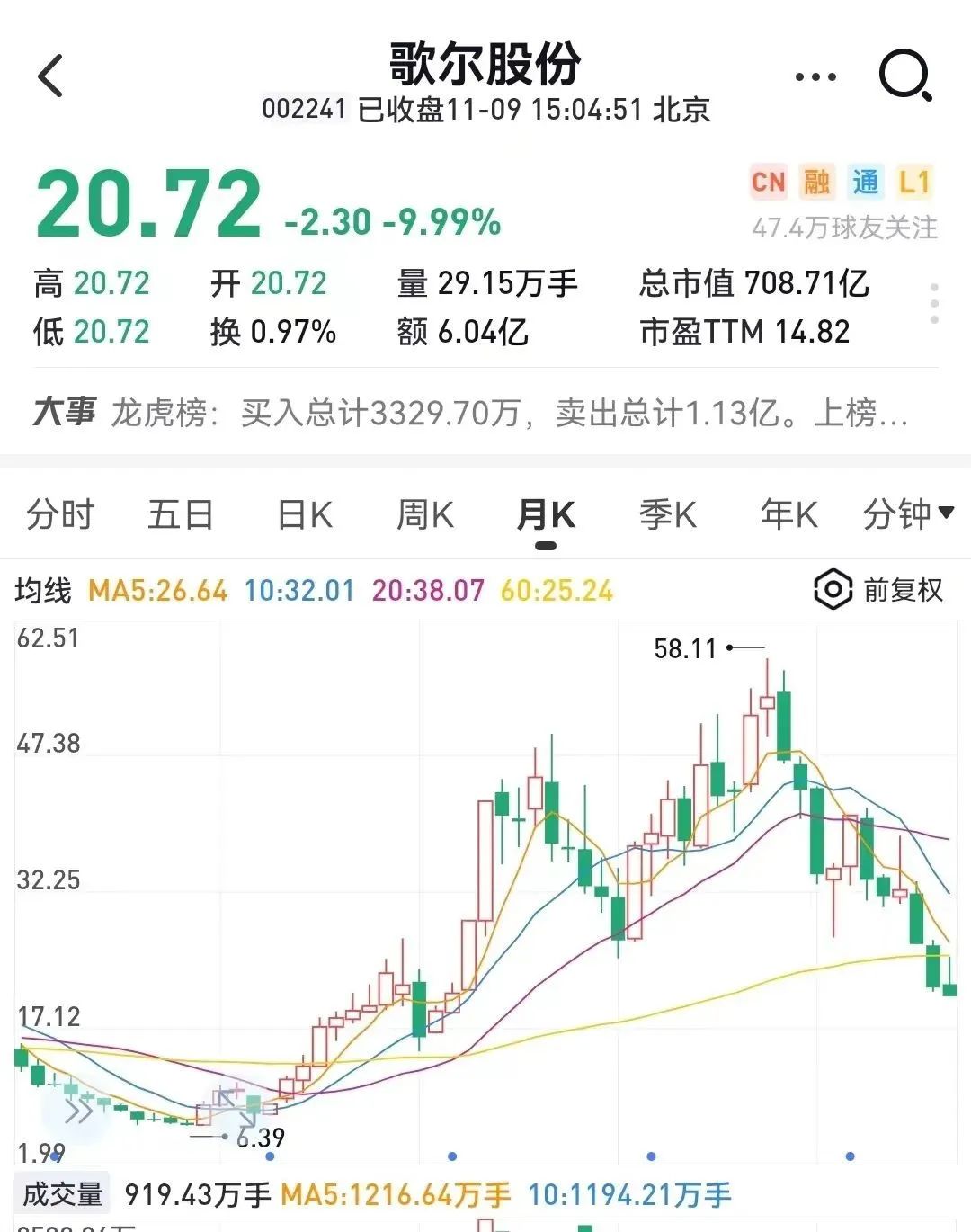Switch to the 年K chart tab
This screenshot has height=1232, width=971.
pyautogui.click(x=788, y=515)
